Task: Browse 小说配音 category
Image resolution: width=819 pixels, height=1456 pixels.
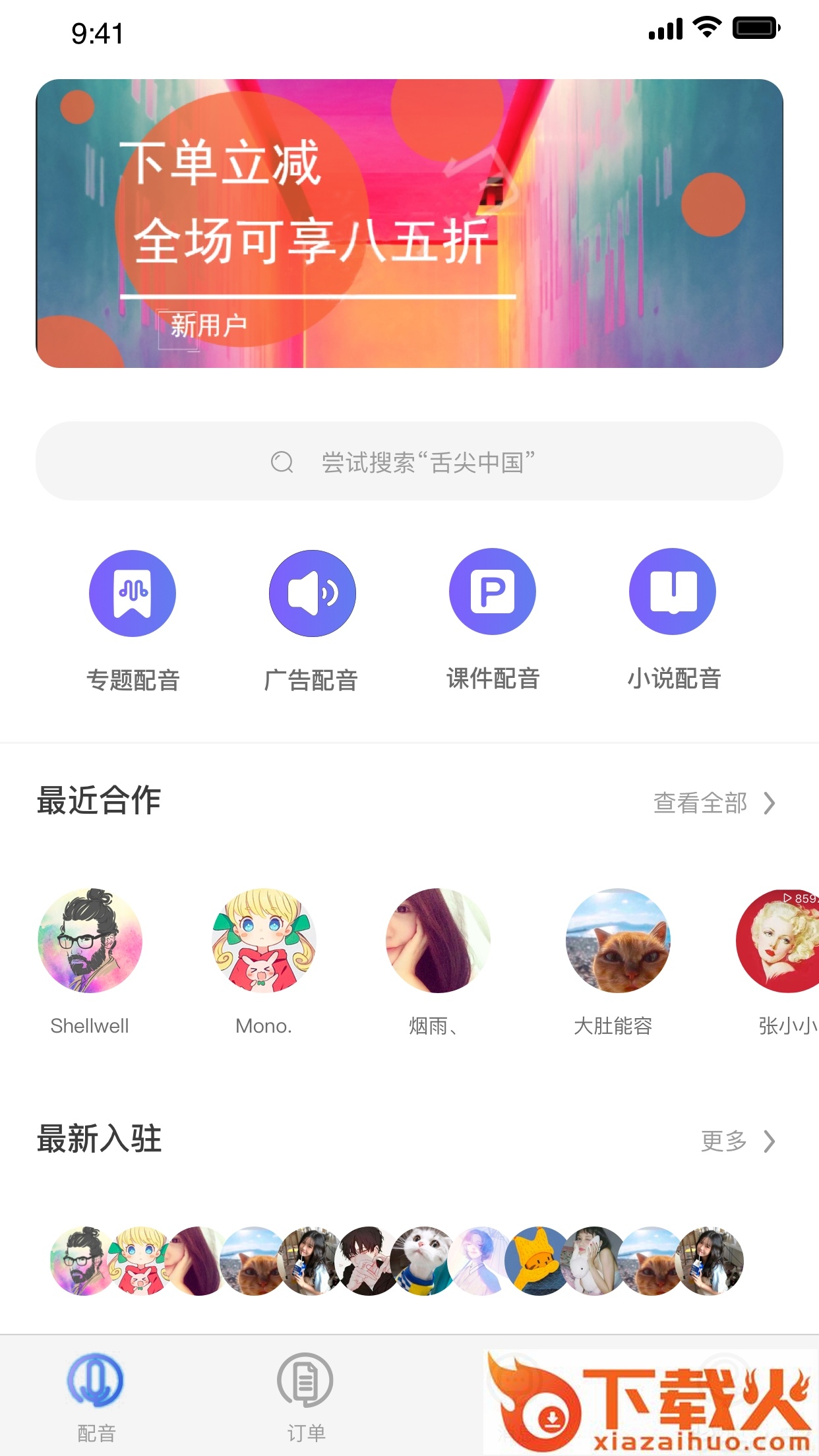Action: 673,591
